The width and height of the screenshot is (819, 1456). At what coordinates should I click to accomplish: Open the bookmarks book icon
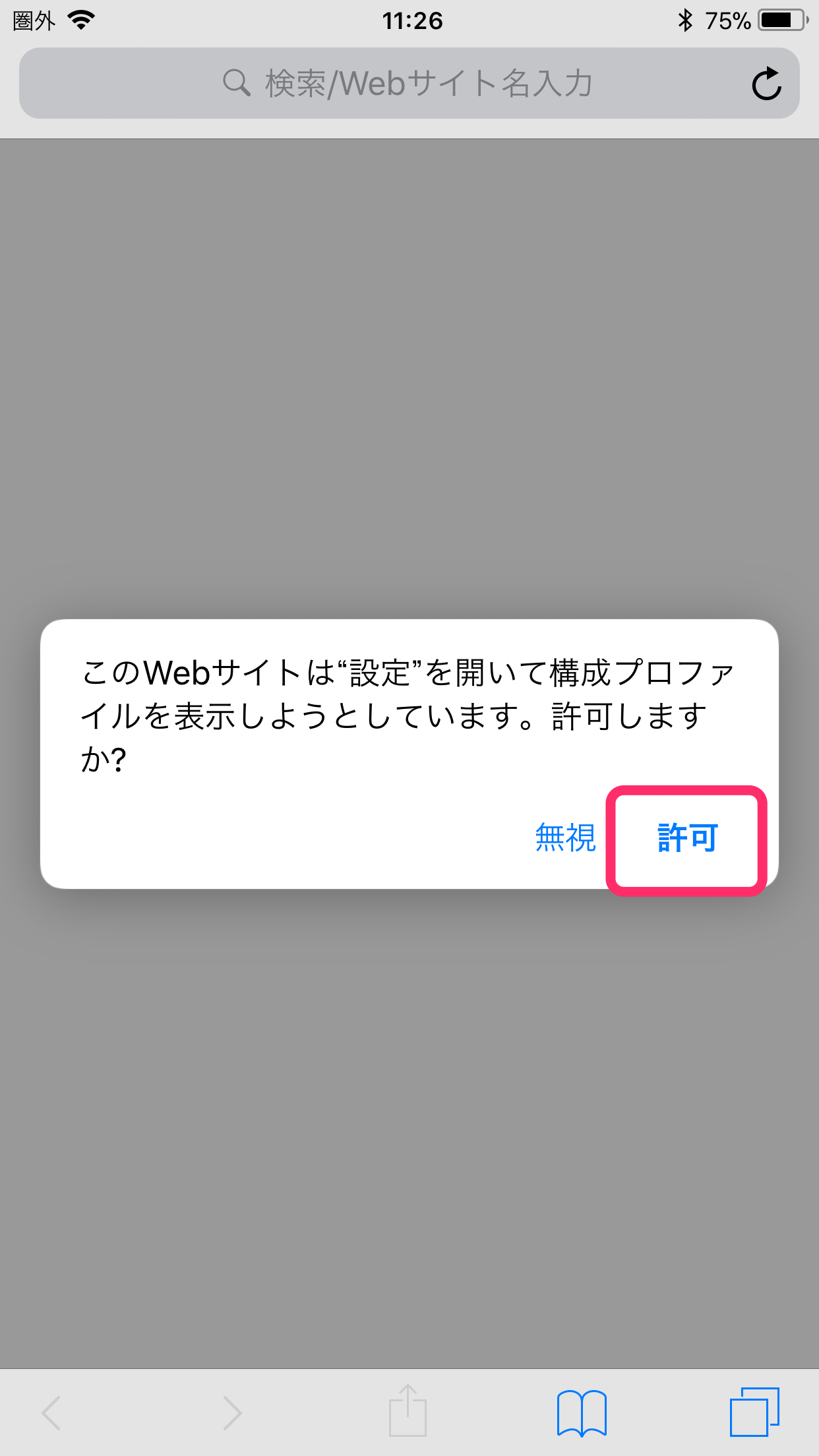[x=582, y=1412]
